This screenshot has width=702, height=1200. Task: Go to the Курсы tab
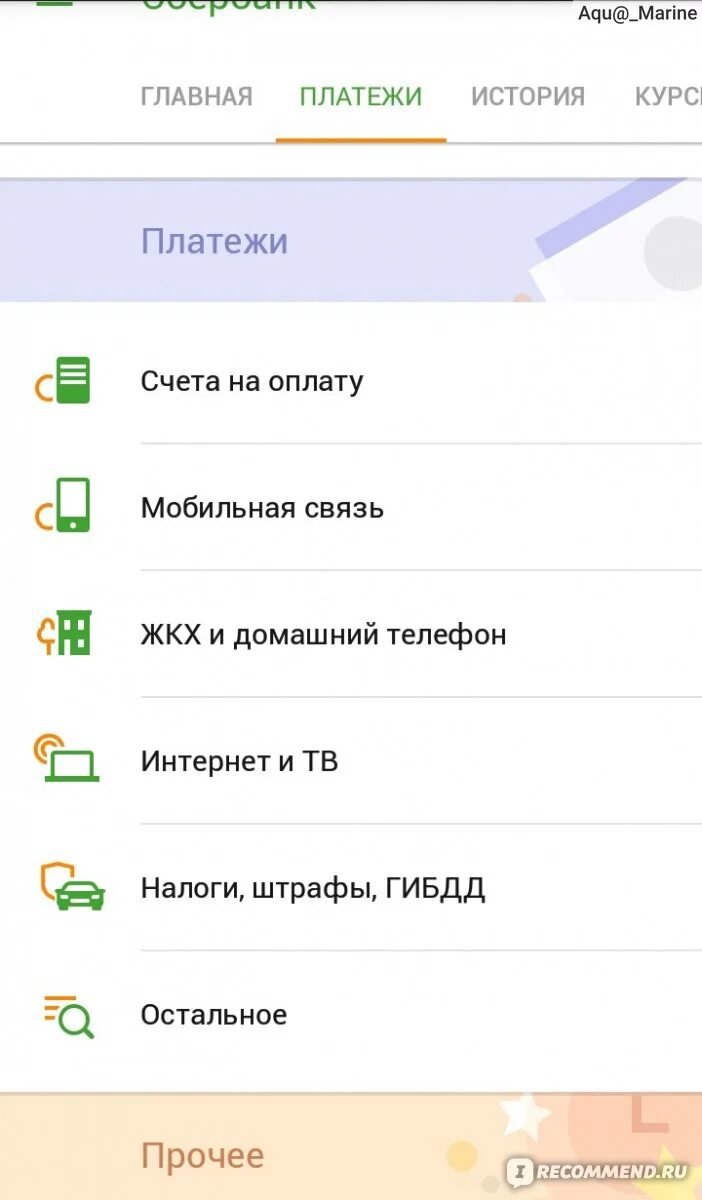click(668, 97)
